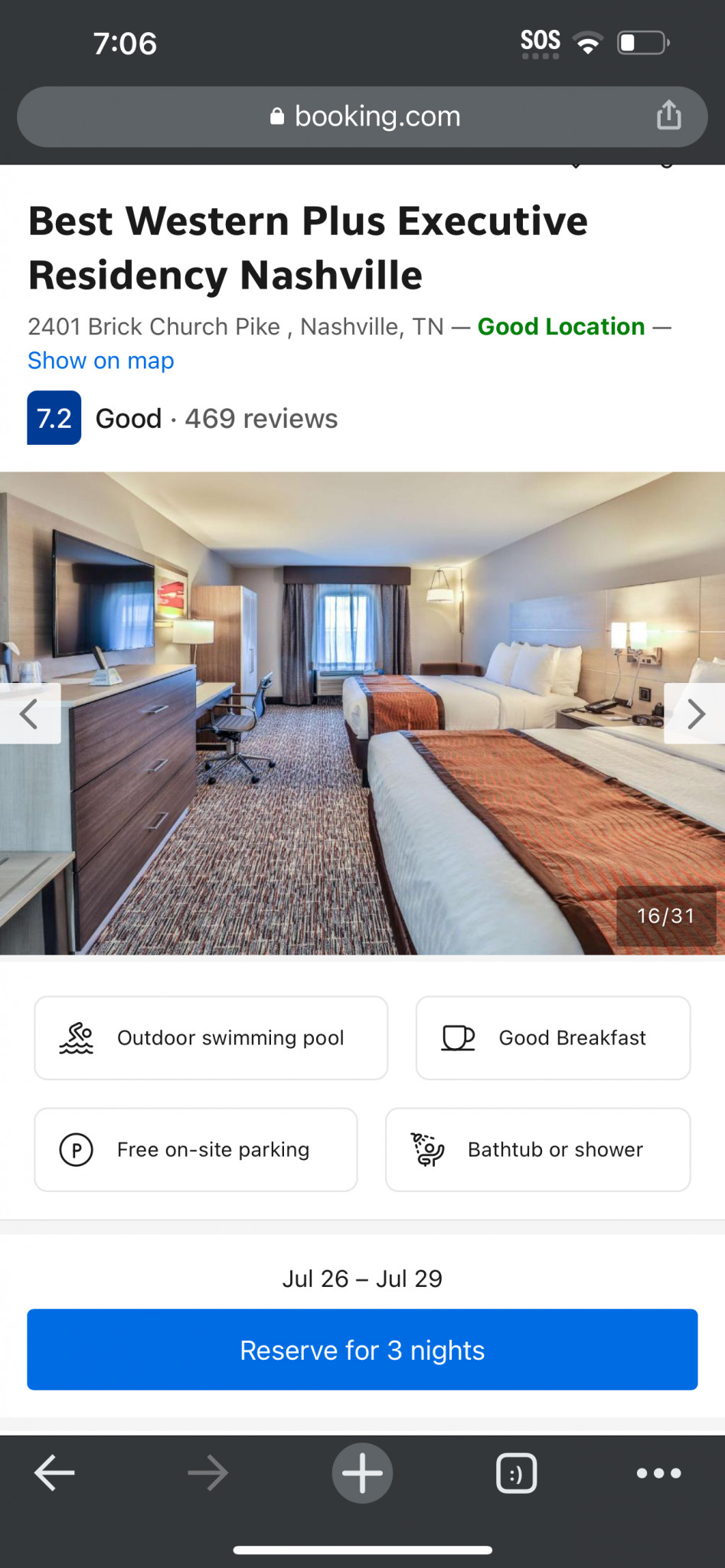Select the Outdoor swimming pool chip
725x1568 pixels.
coord(211,1037)
